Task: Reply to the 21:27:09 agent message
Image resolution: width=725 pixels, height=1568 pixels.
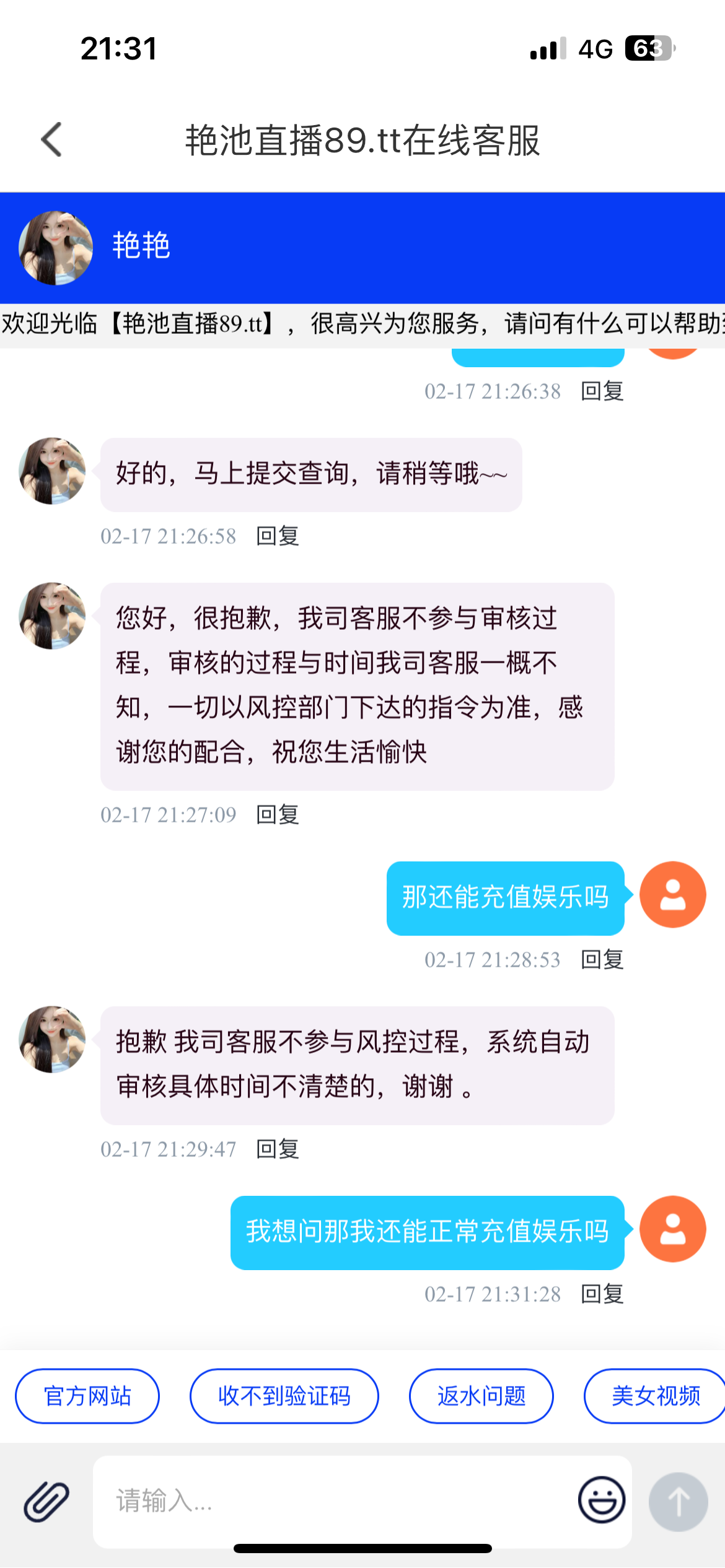Action: point(278,814)
